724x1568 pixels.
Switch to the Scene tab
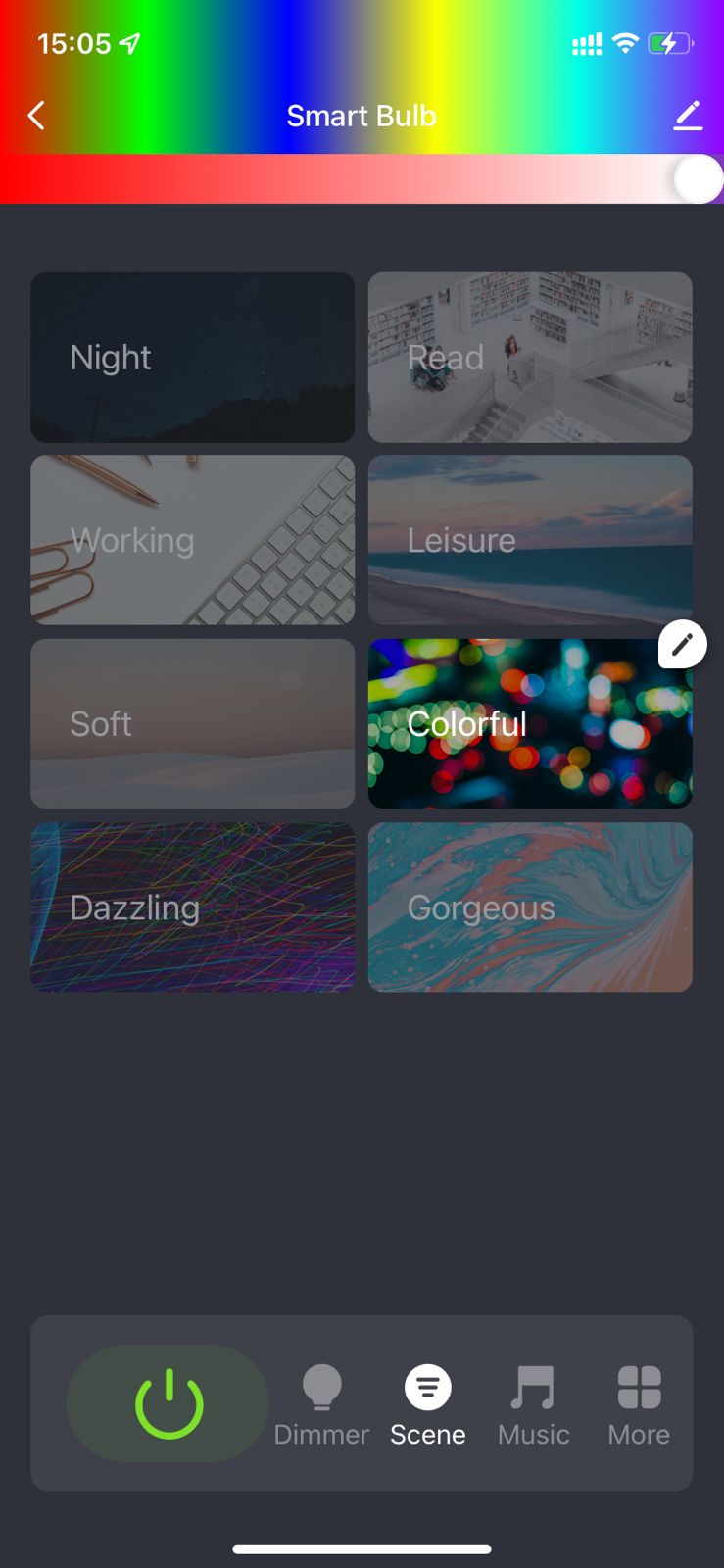(x=428, y=1405)
